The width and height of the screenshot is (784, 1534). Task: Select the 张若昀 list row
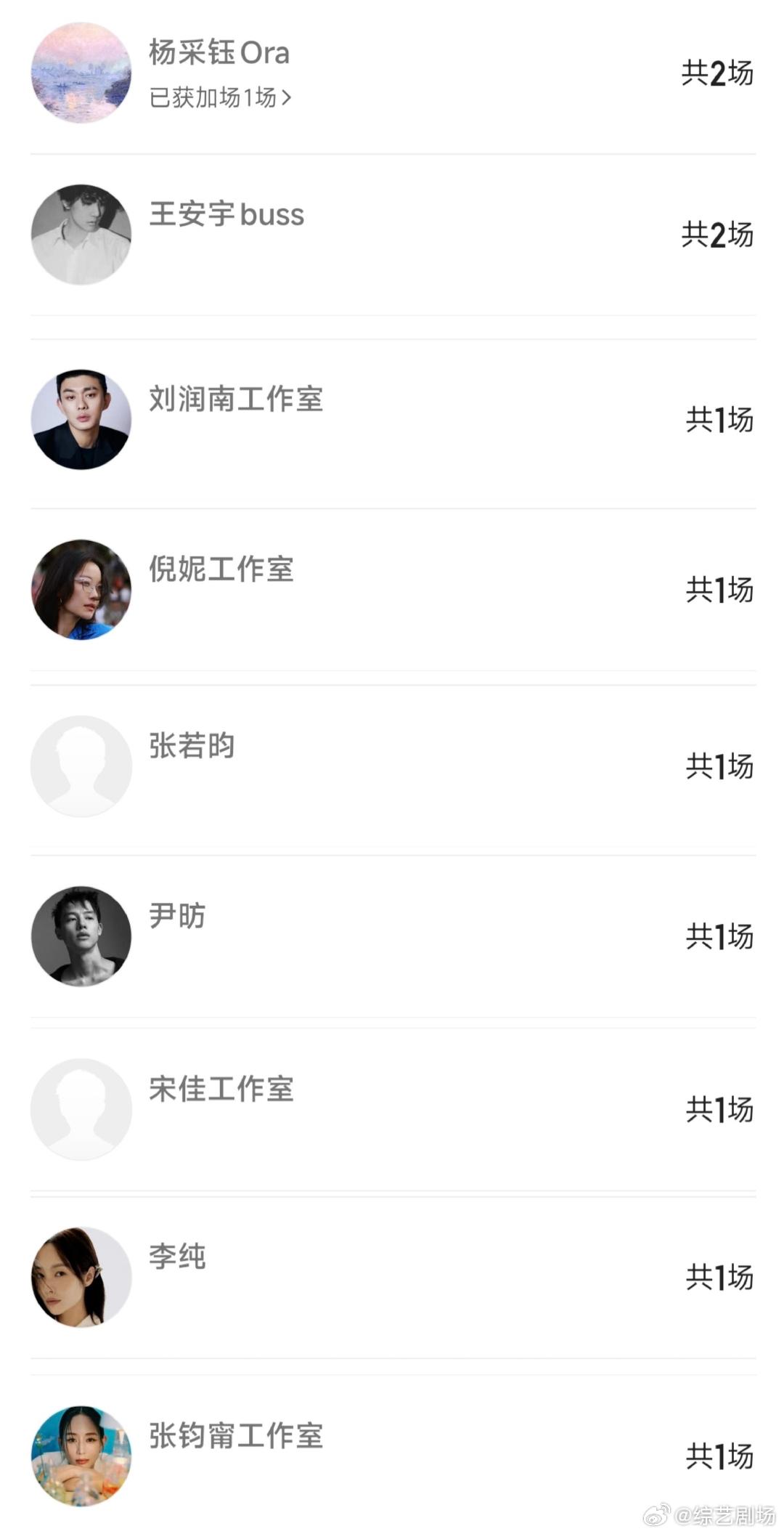pyautogui.click(x=392, y=765)
